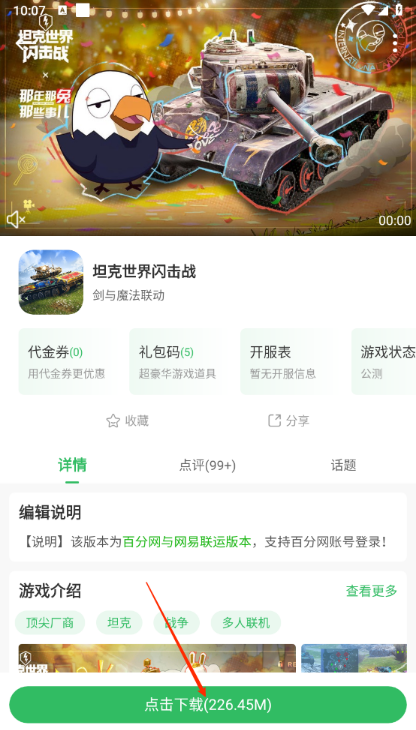Open the 游戏状态 card

click(x=383, y=361)
